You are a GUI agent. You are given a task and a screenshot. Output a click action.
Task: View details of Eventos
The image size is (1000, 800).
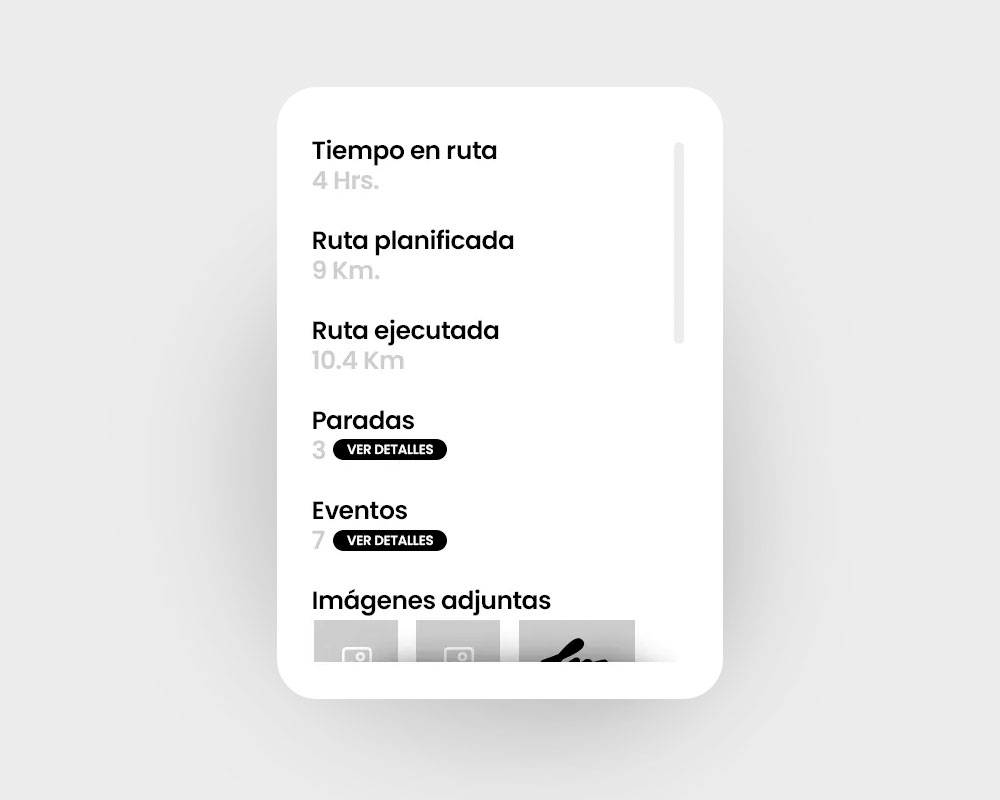[389, 541]
